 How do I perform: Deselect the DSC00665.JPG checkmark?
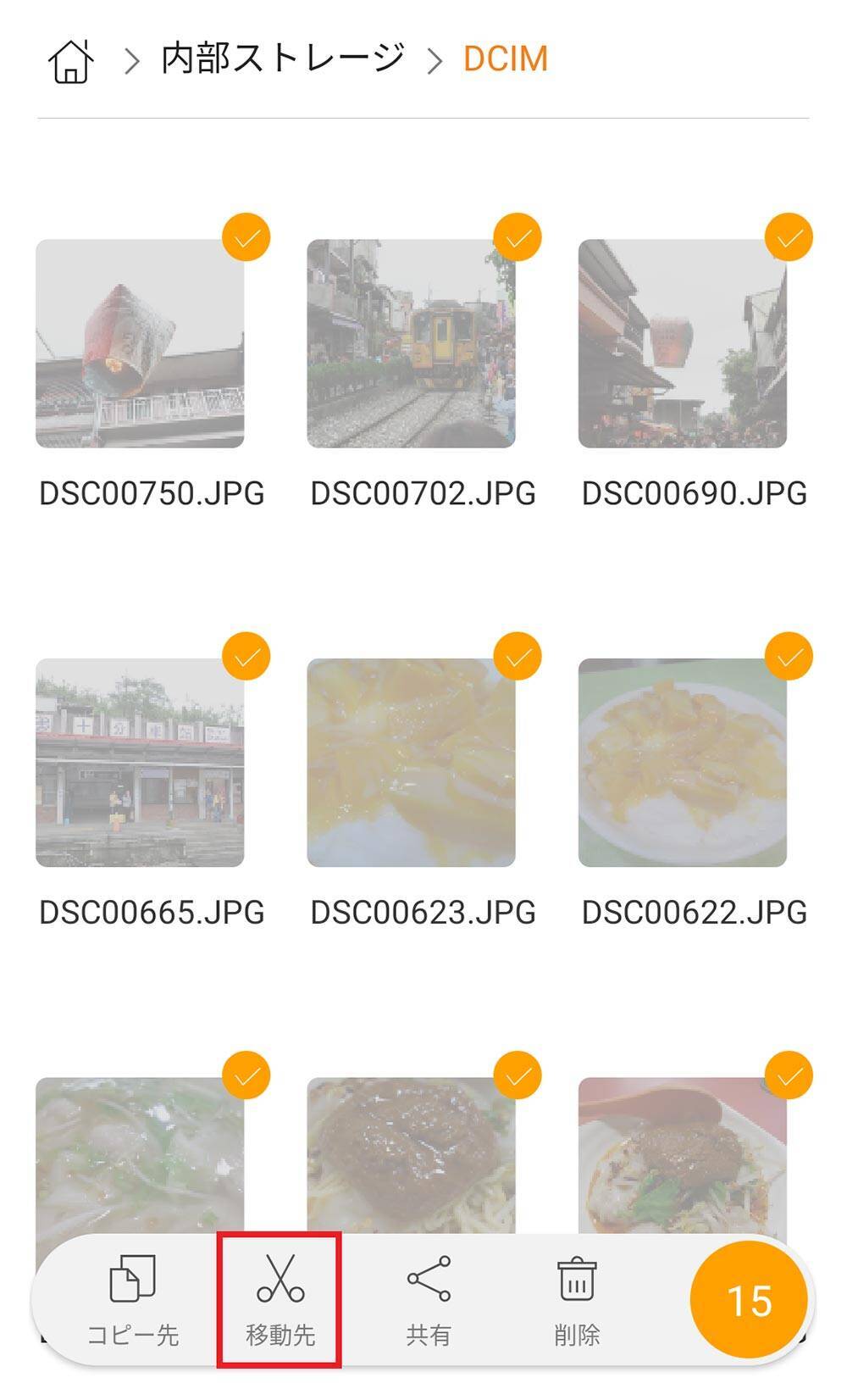pyautogui.click(x=246, y=656)
